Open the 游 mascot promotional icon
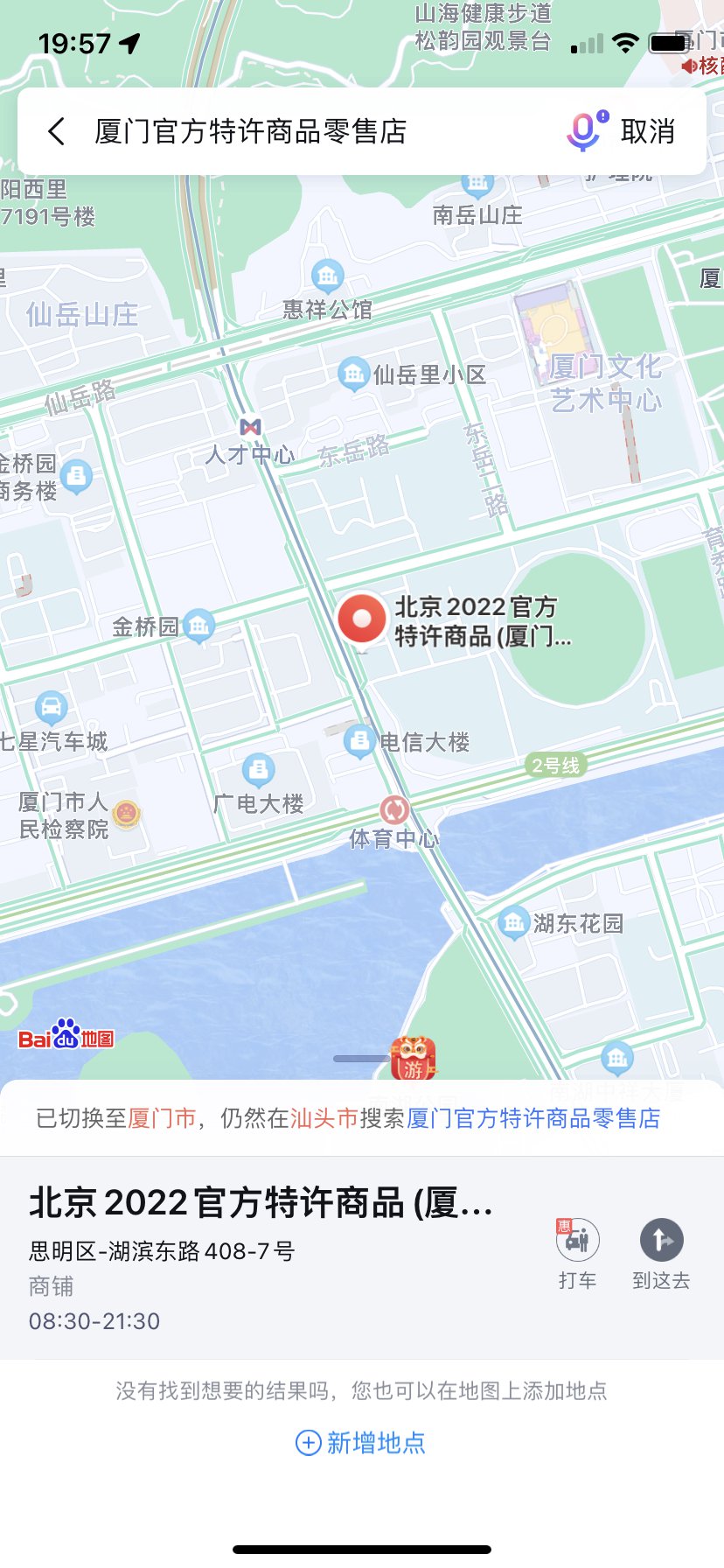 click(x=413, y=1059)
